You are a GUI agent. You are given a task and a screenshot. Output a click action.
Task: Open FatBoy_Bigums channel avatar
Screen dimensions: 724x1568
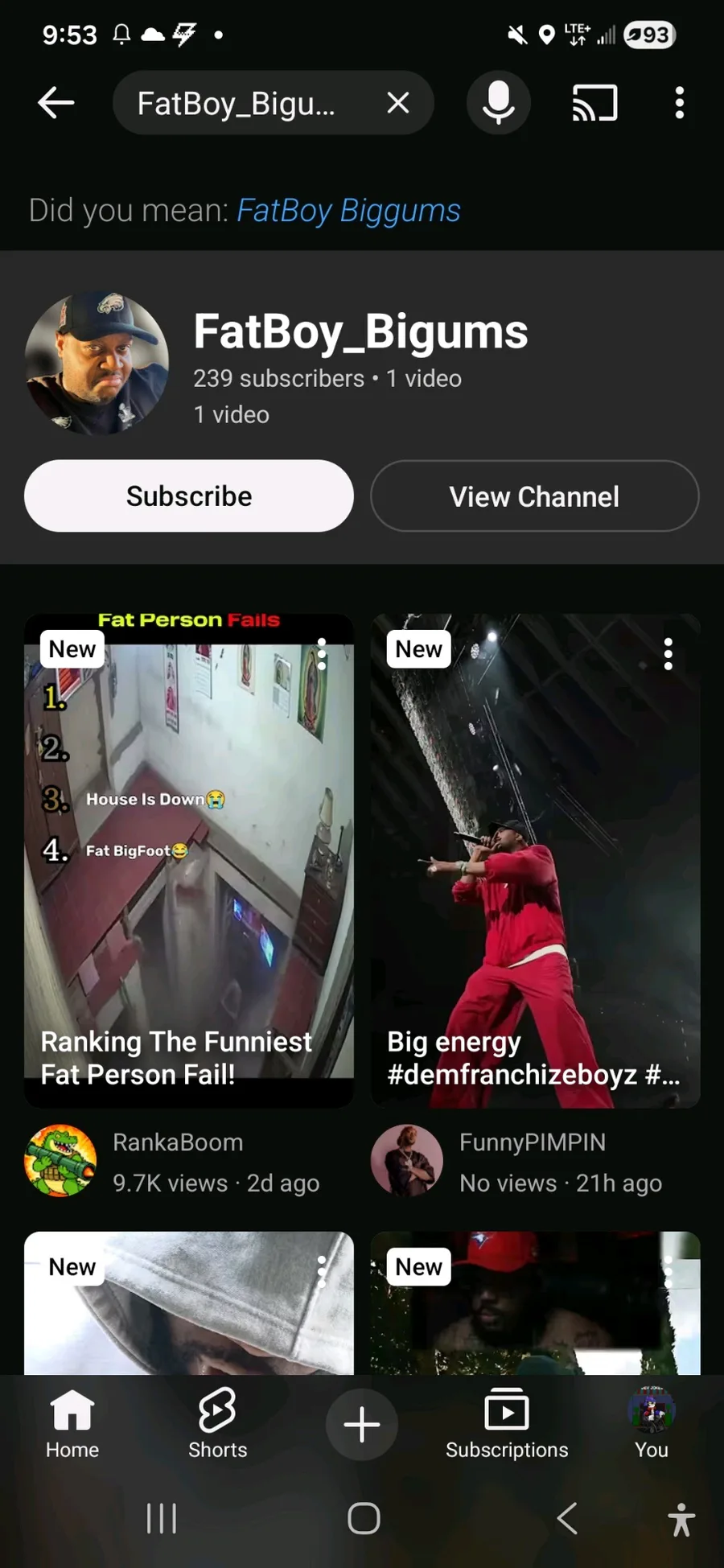tap(97, 364)
